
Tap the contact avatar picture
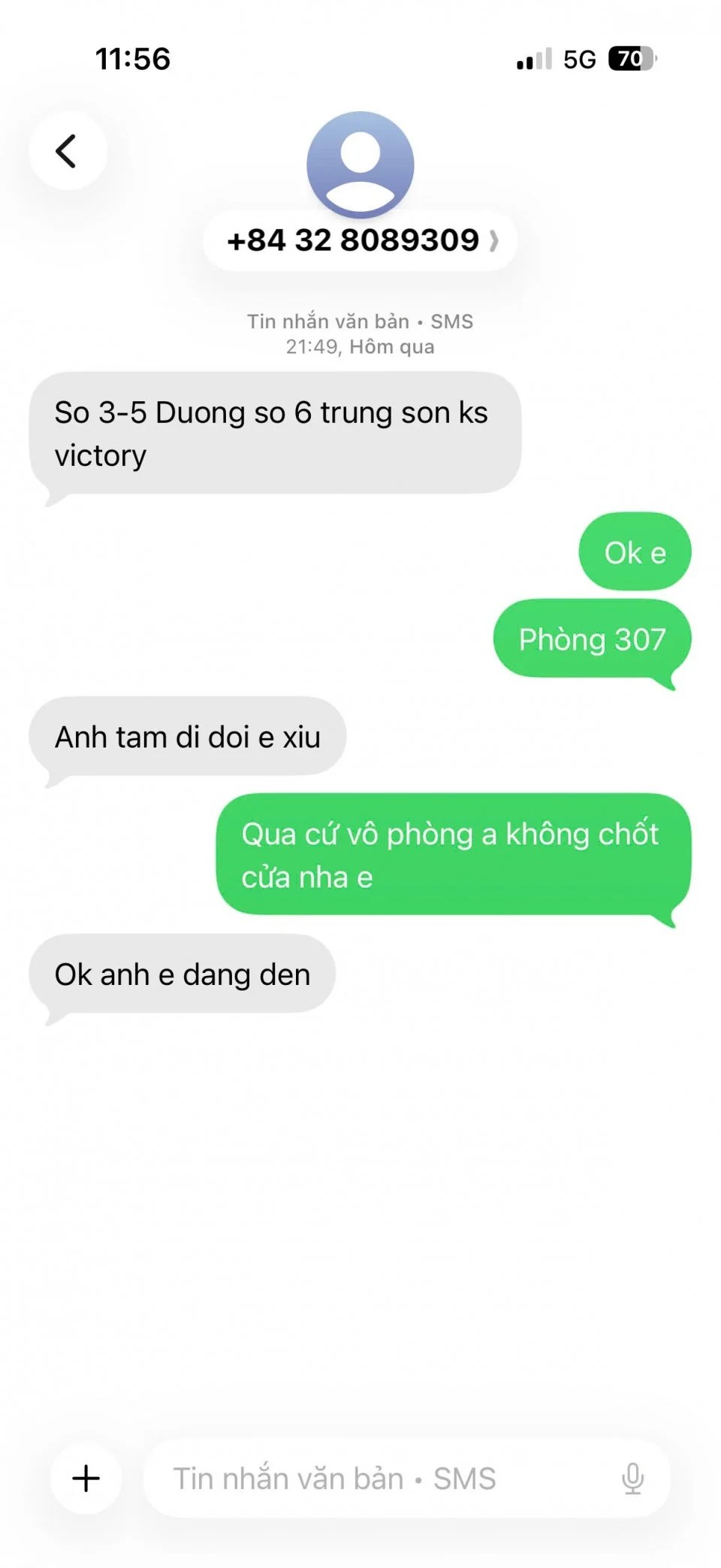click(x=360, y=164)
